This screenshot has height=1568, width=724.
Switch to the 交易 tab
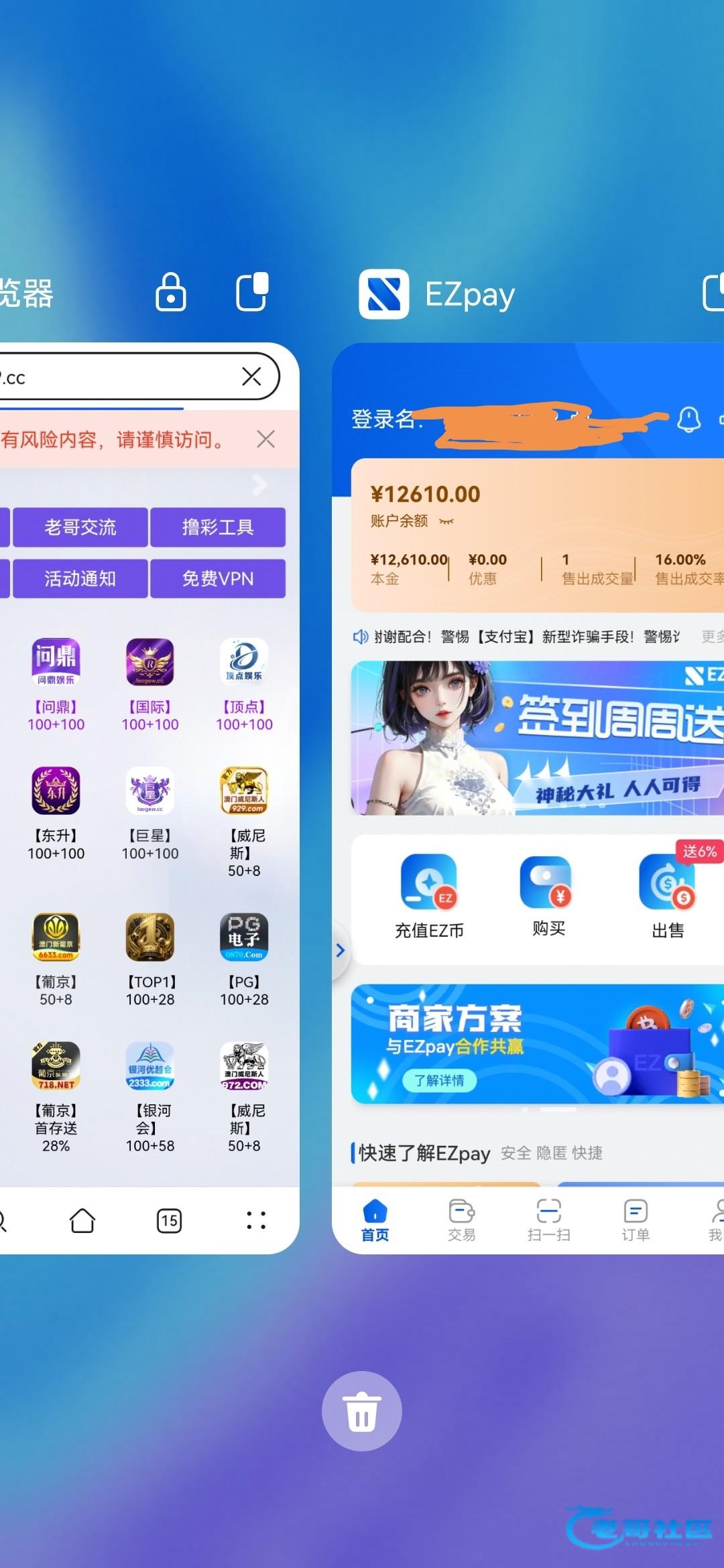point(461,1220)
